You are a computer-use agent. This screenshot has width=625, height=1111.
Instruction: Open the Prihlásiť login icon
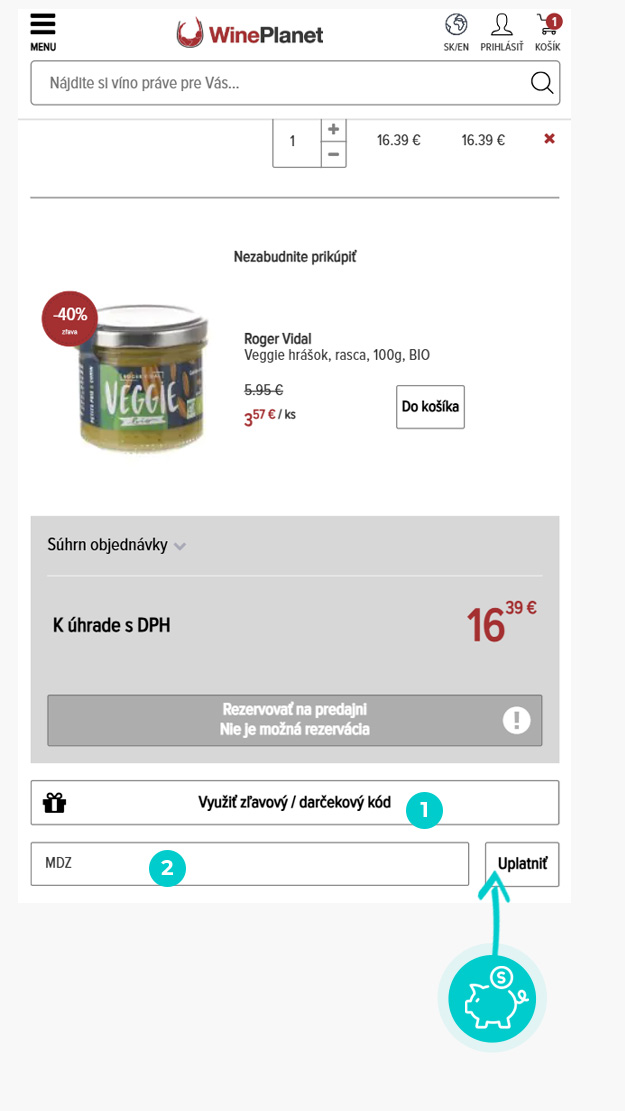(x=502, y=33)
